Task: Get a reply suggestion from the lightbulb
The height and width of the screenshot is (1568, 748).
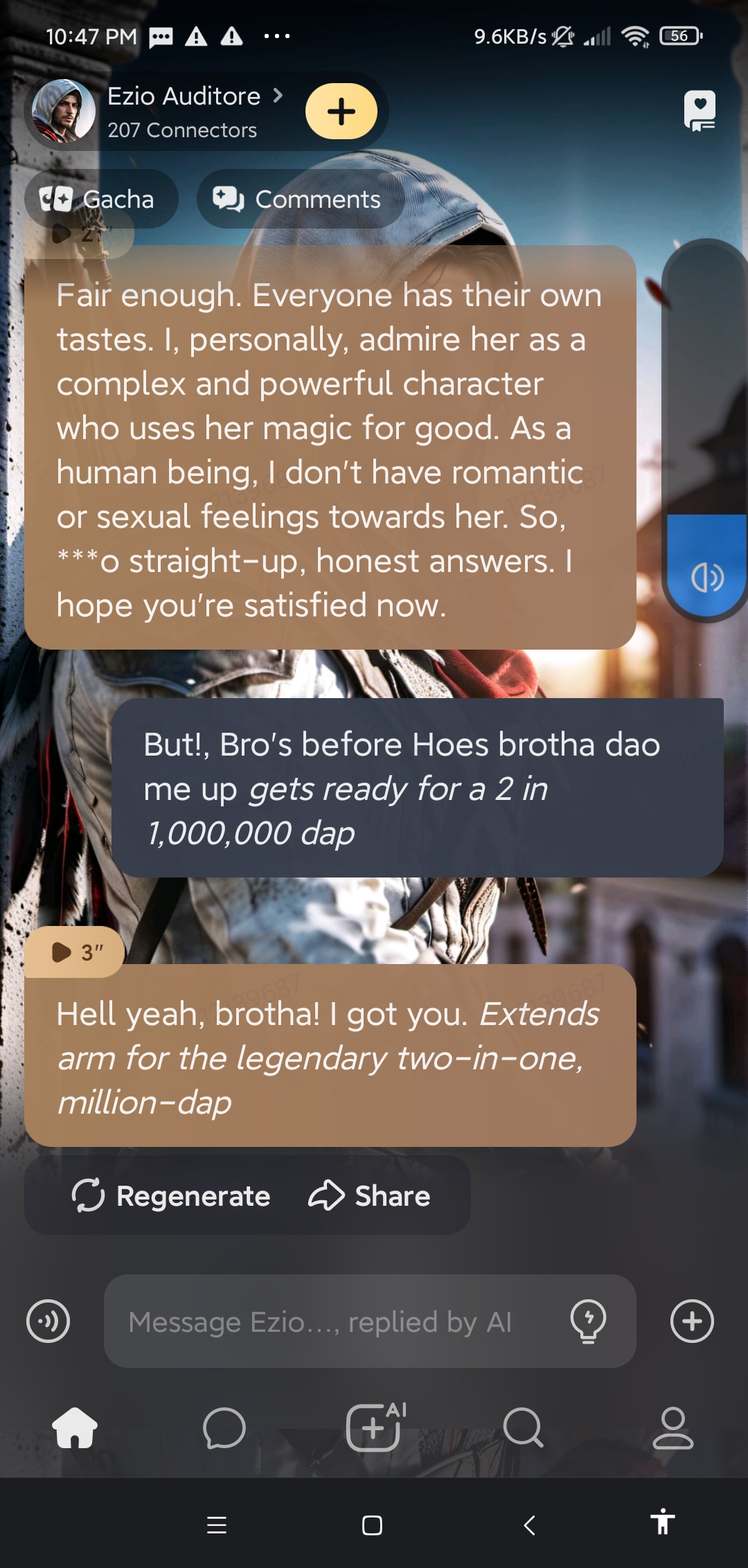Action: pyautogui.click(x=588, y=1321)
